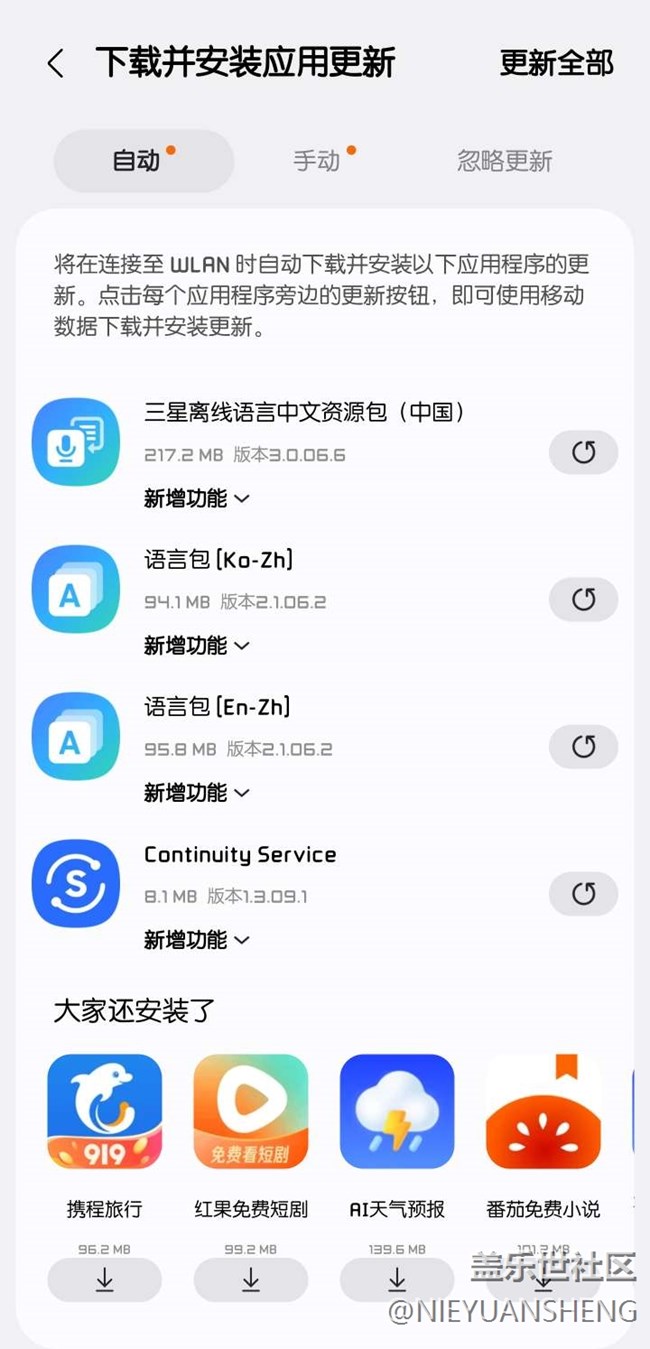The width and height of the screenshot is (650, 1349).
Task: Expand 新增功能 under Continuity Service
Action: tap(196, 939)
